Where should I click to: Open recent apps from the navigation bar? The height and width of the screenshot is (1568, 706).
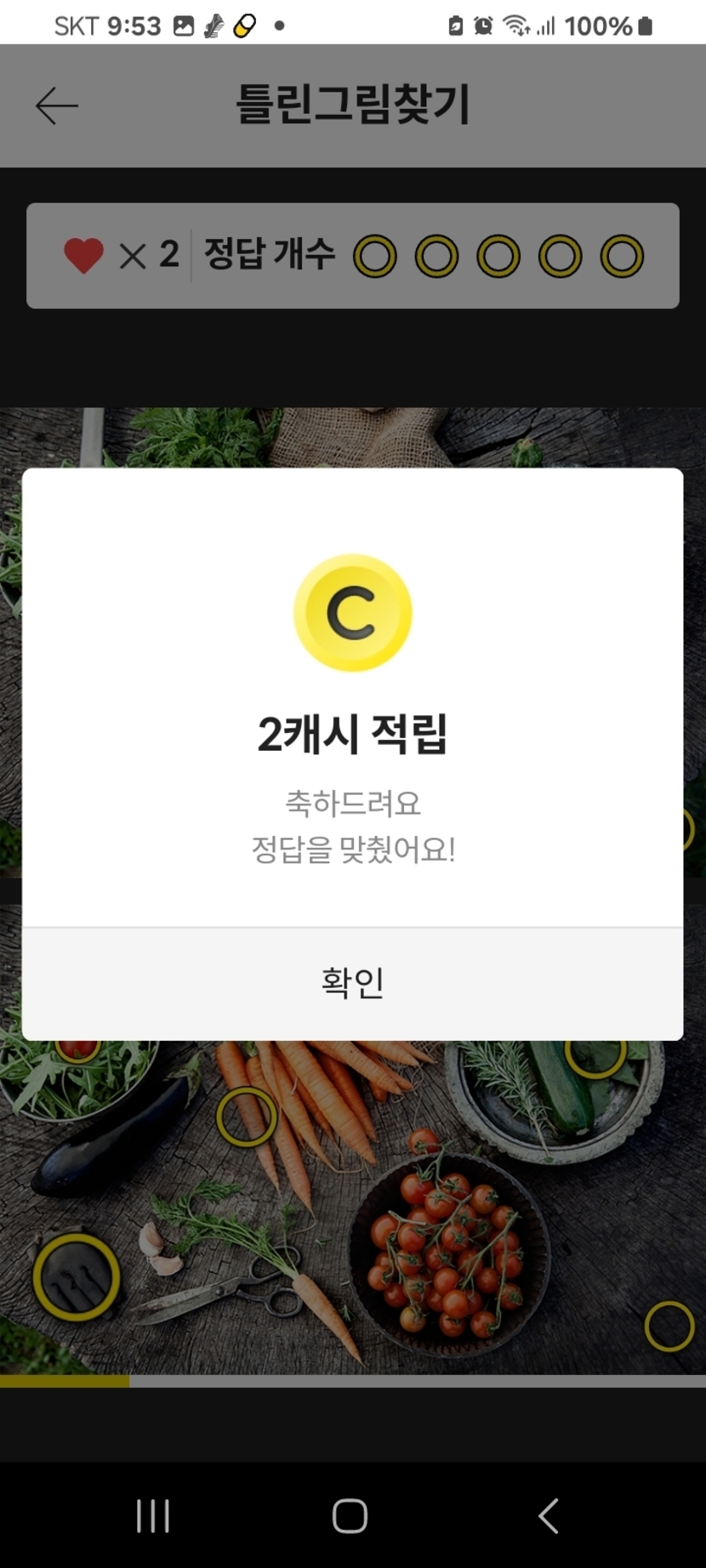pyautogui.click(x=153, y=1515)
